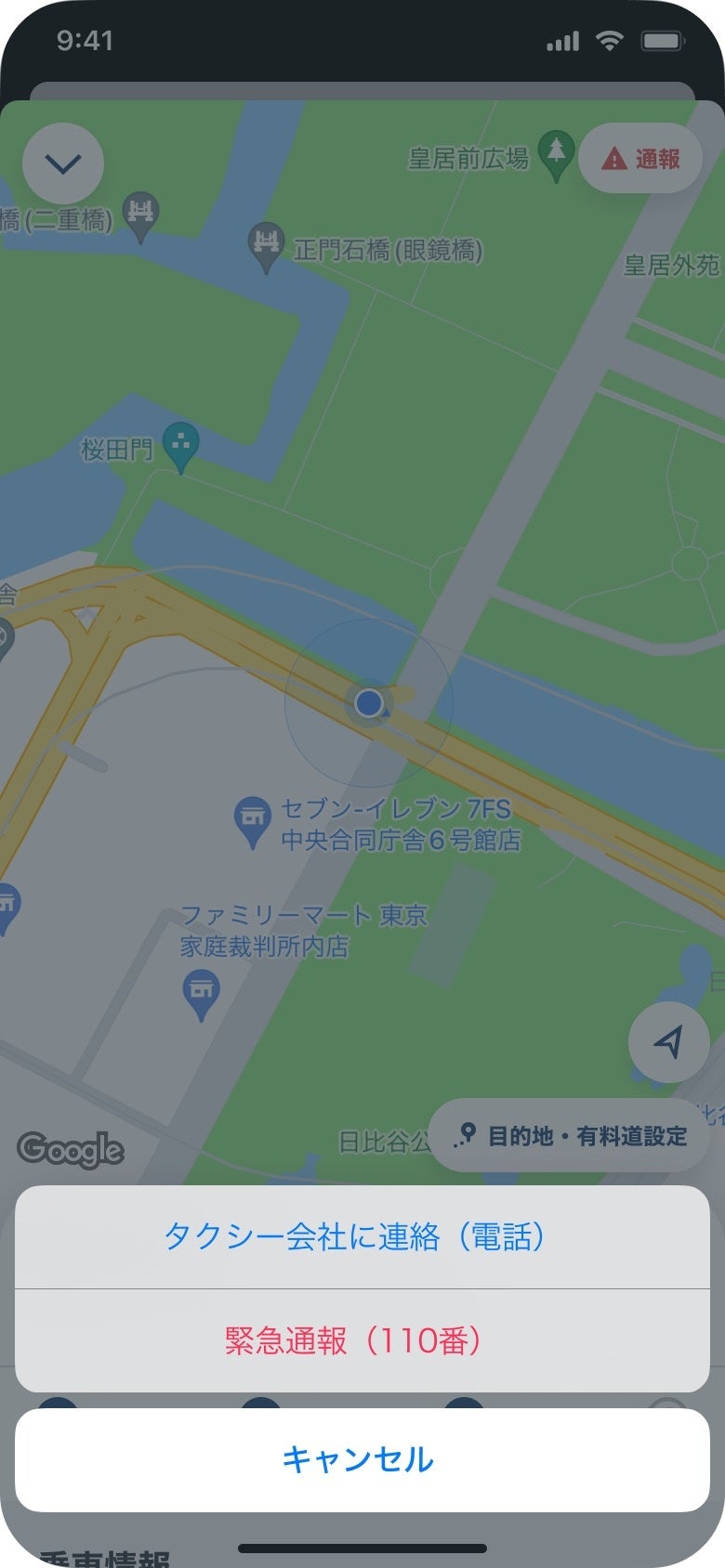Select emergency call 110番
This screenshot has width=725, height=1568.
(x=362, y=1340)
